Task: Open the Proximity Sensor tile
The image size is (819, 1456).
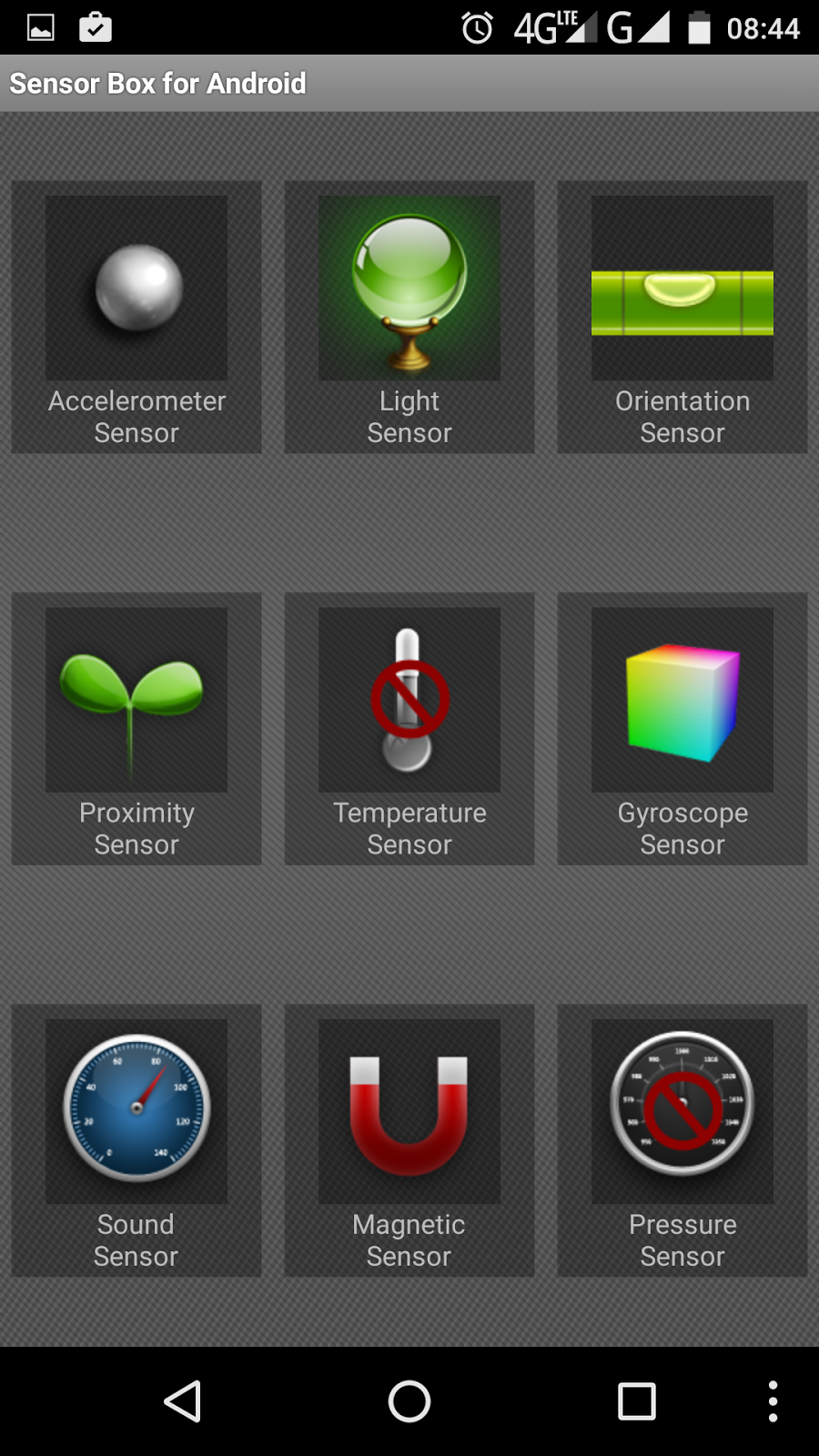Action: point(136,728)
